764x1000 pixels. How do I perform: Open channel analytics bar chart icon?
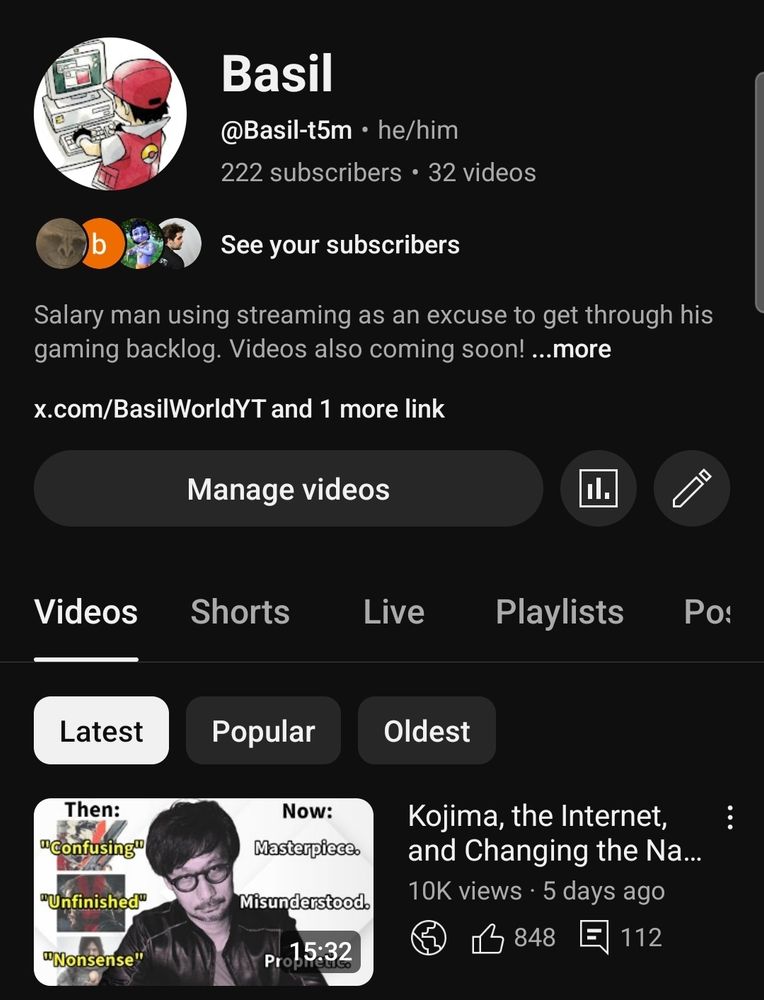coord(598,489)
